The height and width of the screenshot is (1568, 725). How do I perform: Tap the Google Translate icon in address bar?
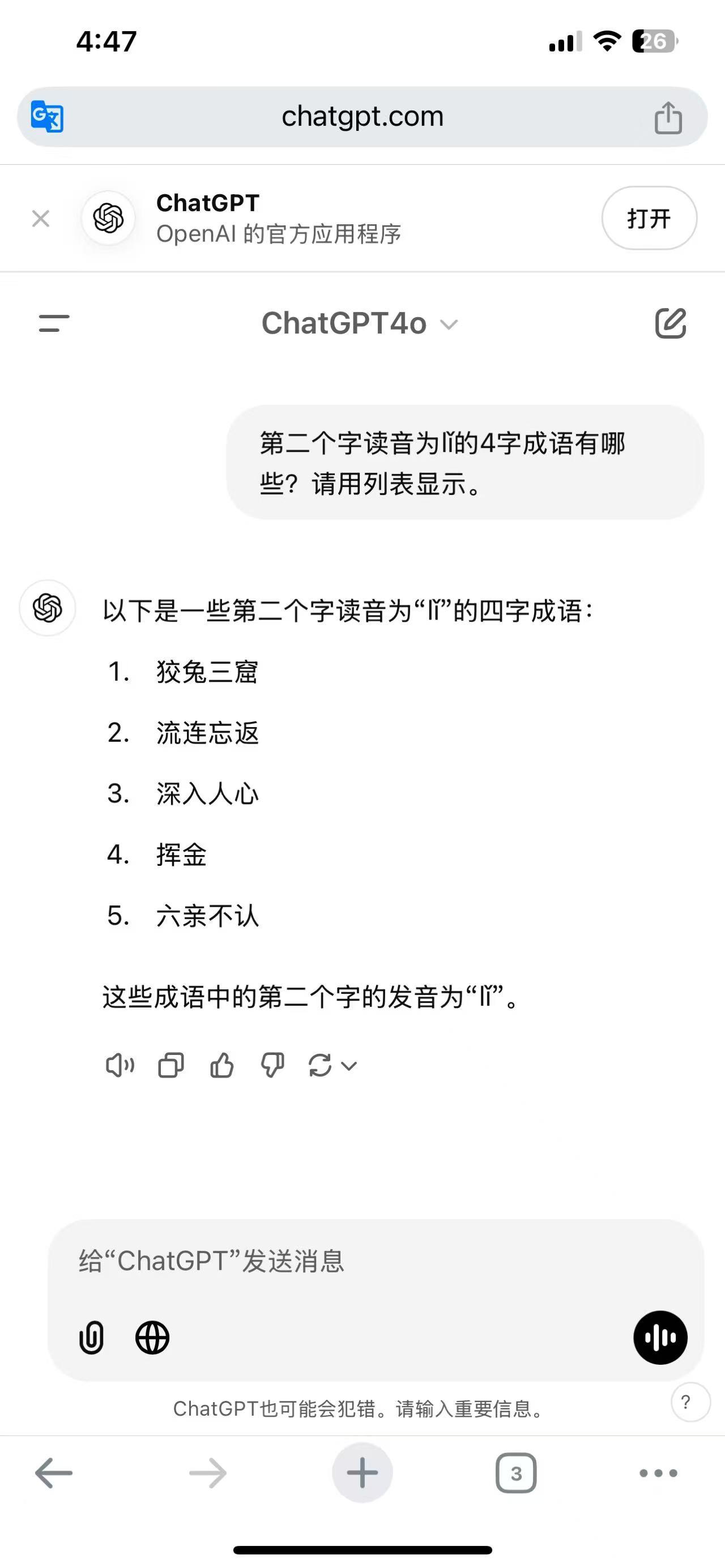(48, 116)
